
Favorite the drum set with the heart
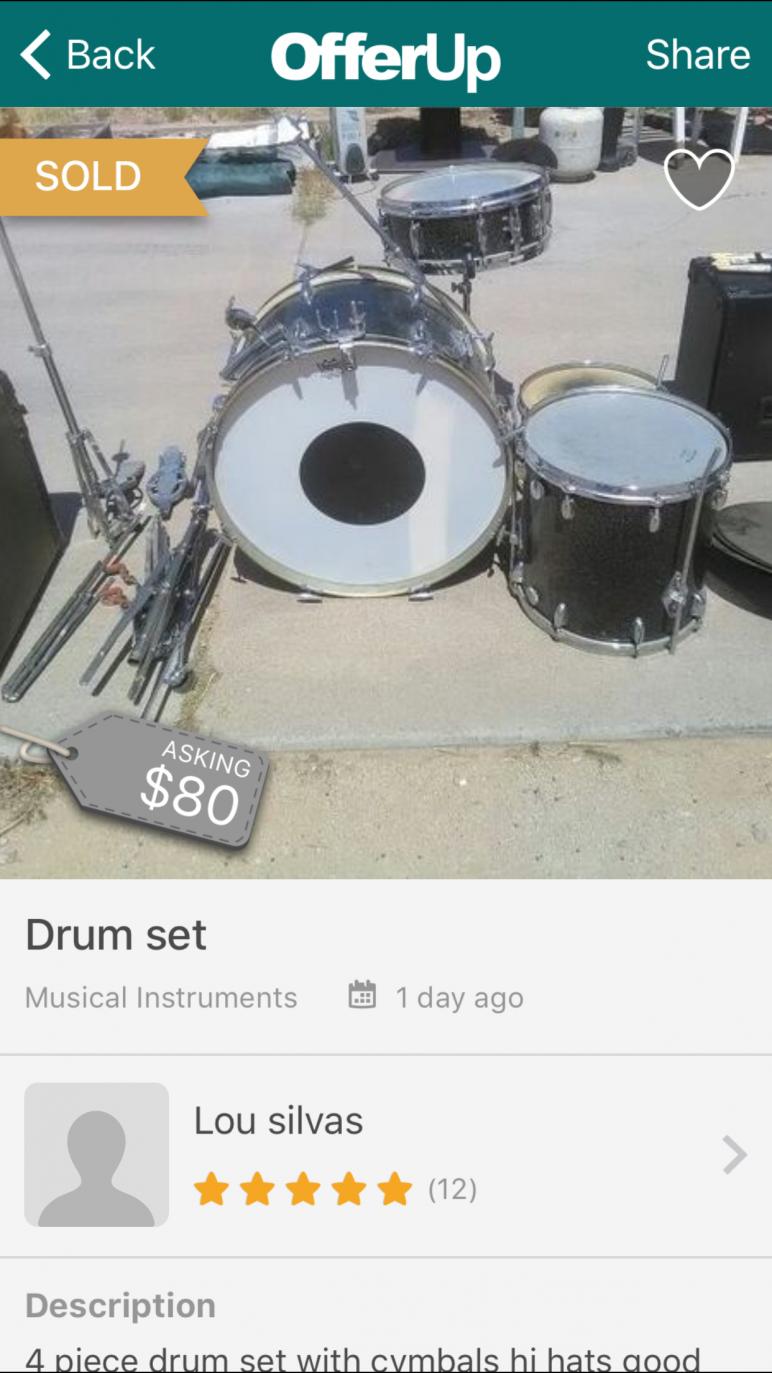699,179
